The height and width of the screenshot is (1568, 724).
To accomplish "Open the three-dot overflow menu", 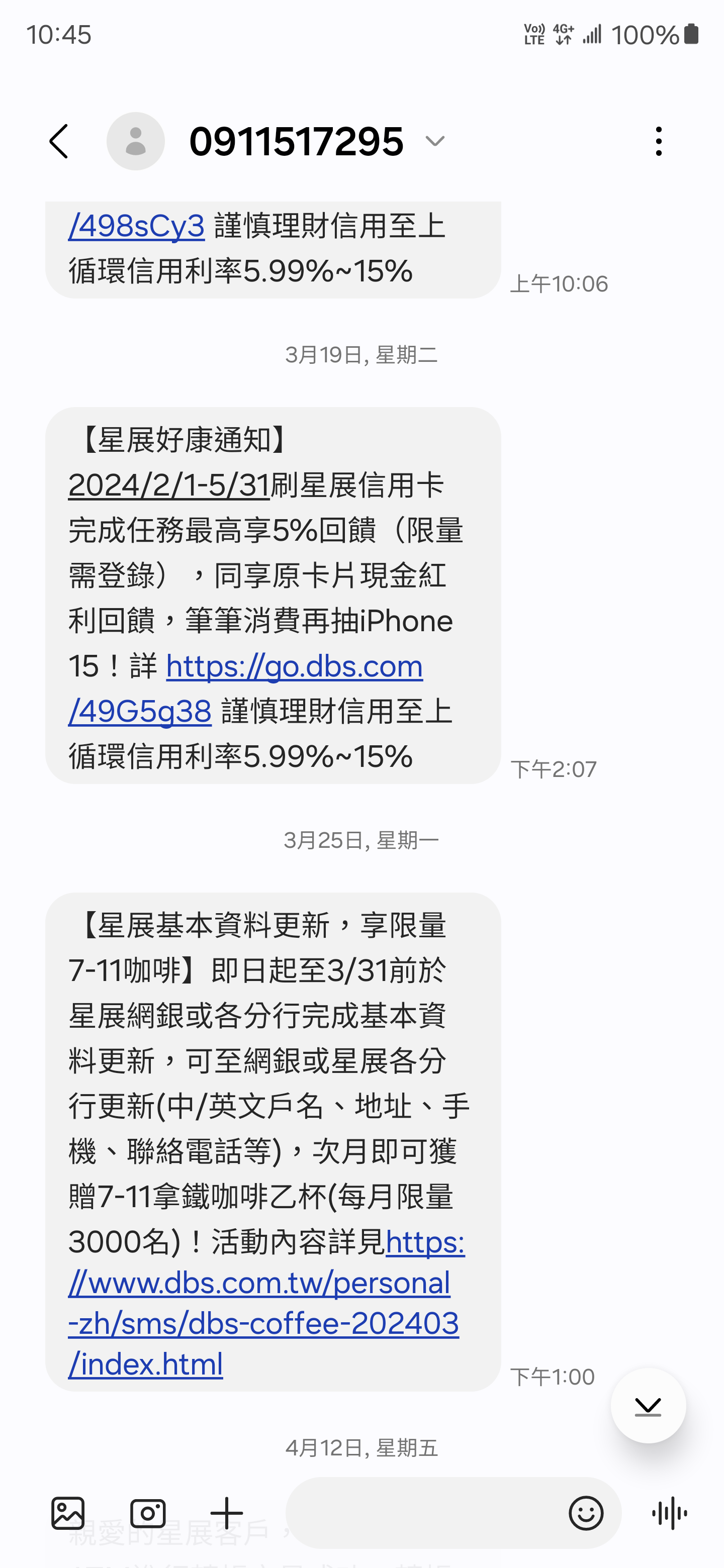I will 658,141.
